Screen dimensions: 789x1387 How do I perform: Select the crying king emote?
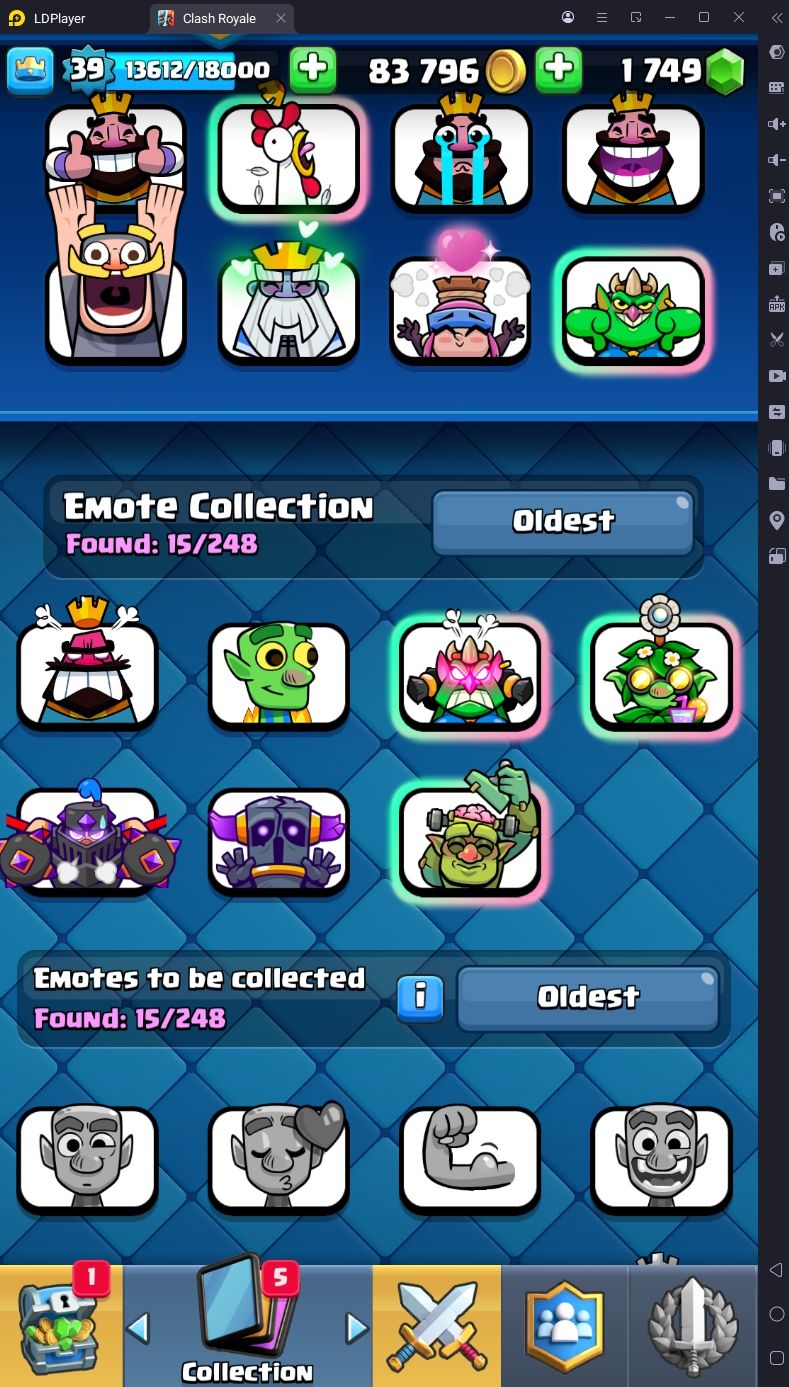(461, 158)
